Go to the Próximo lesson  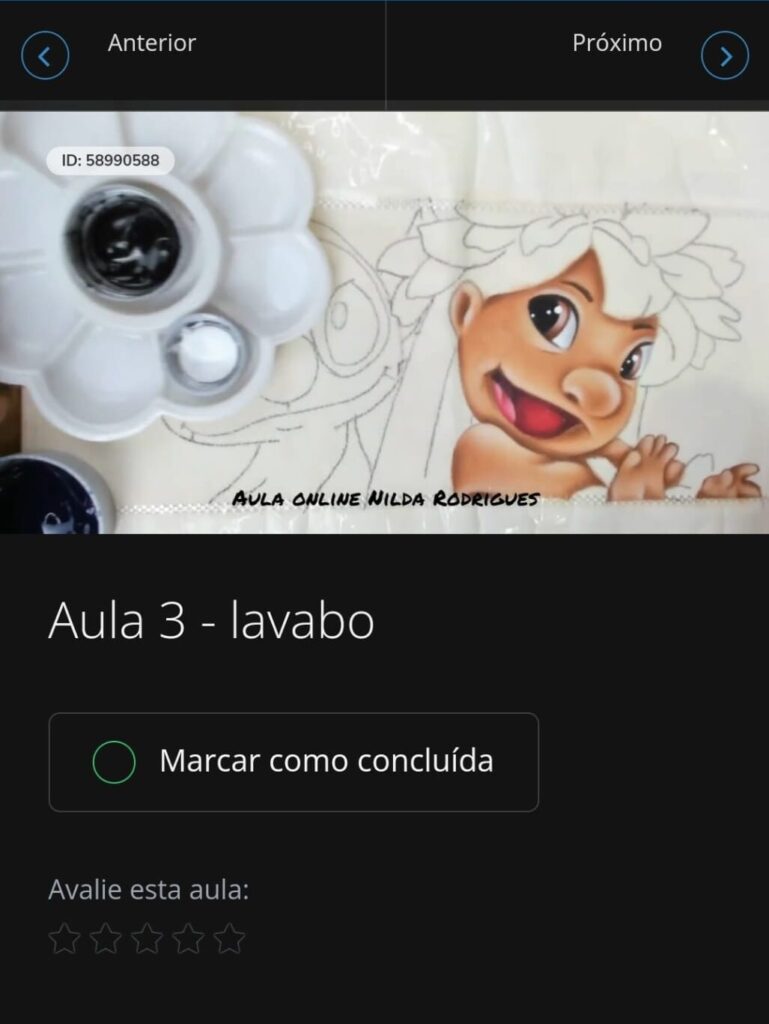click(x=724, y=55)
